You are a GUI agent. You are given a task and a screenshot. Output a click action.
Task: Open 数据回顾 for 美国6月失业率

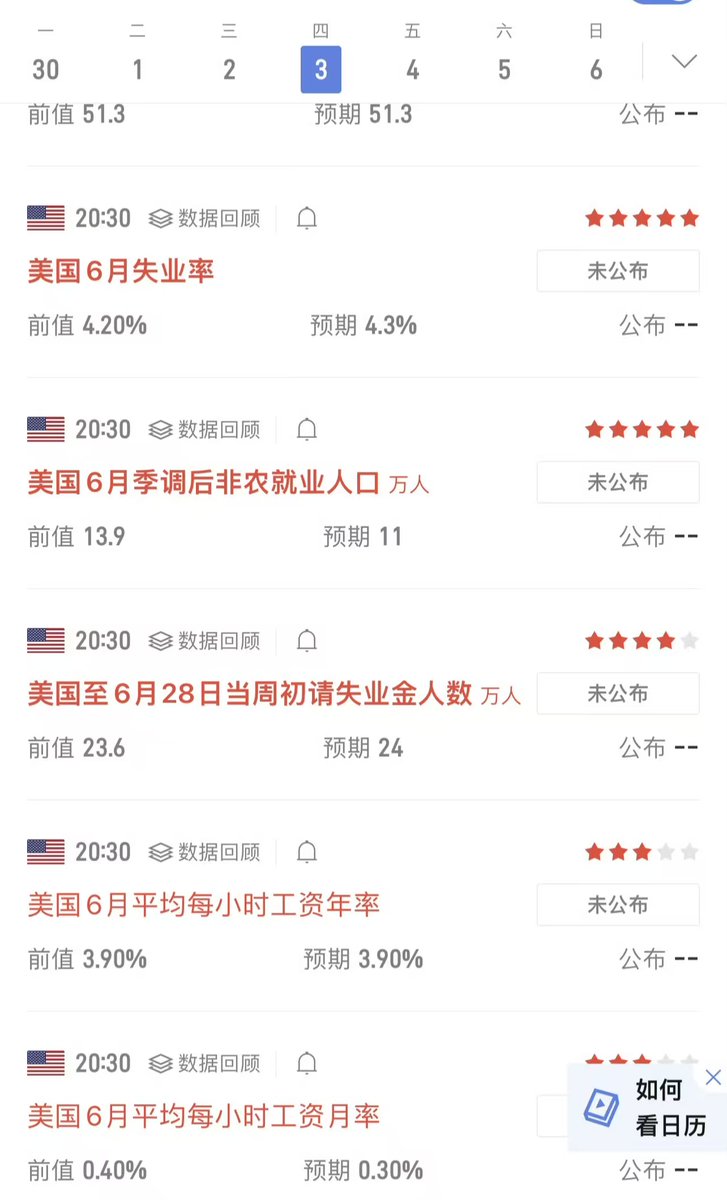pos(205,218)
